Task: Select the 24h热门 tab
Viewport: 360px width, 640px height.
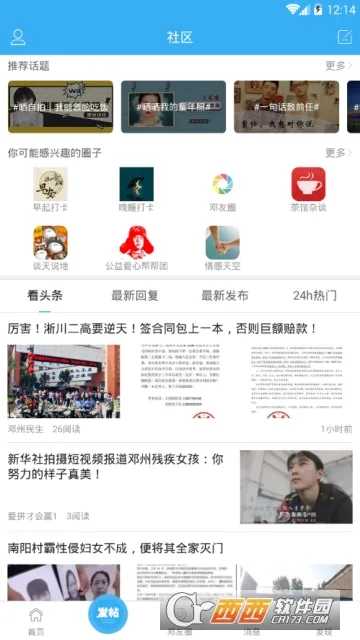Action: click(x=315, y=296)
